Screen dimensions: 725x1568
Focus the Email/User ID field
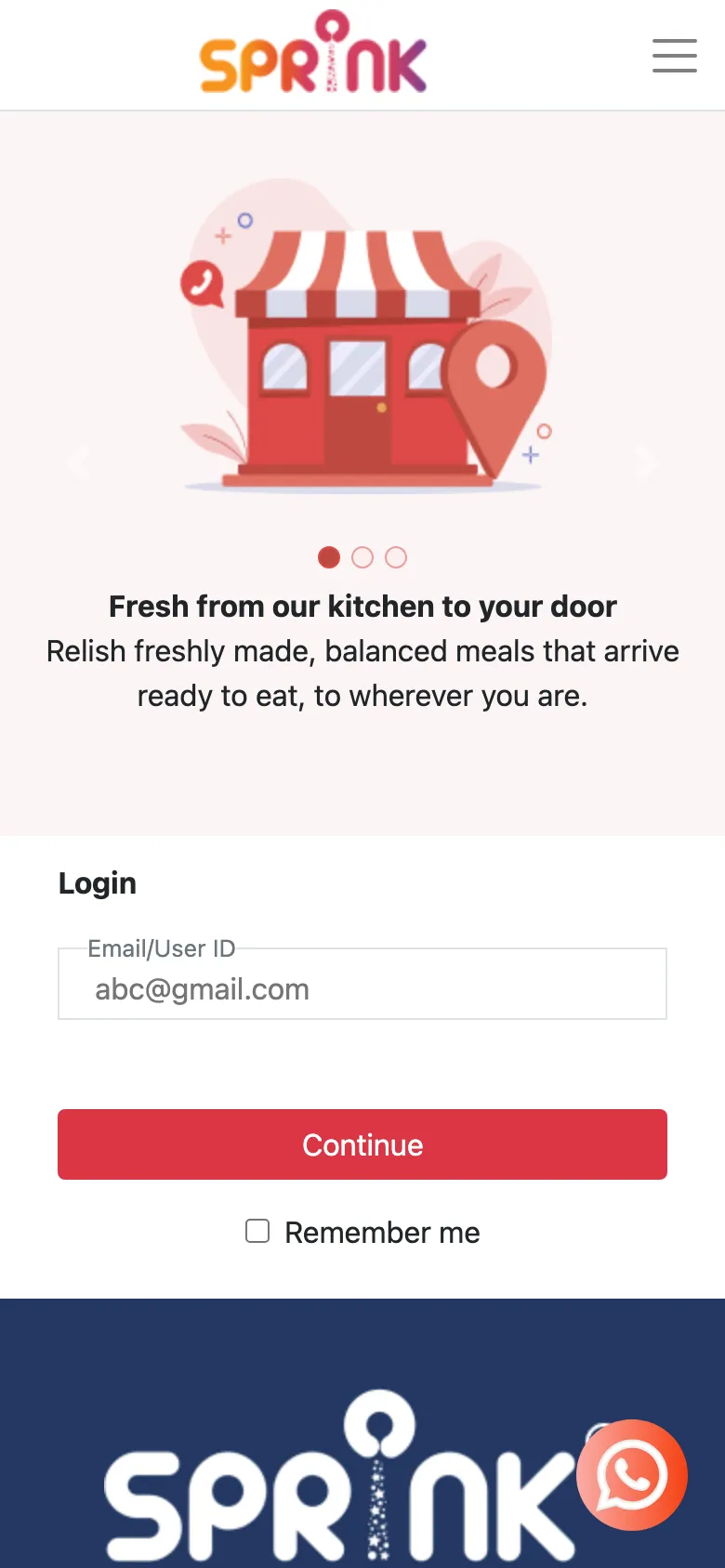coord(362,988)
